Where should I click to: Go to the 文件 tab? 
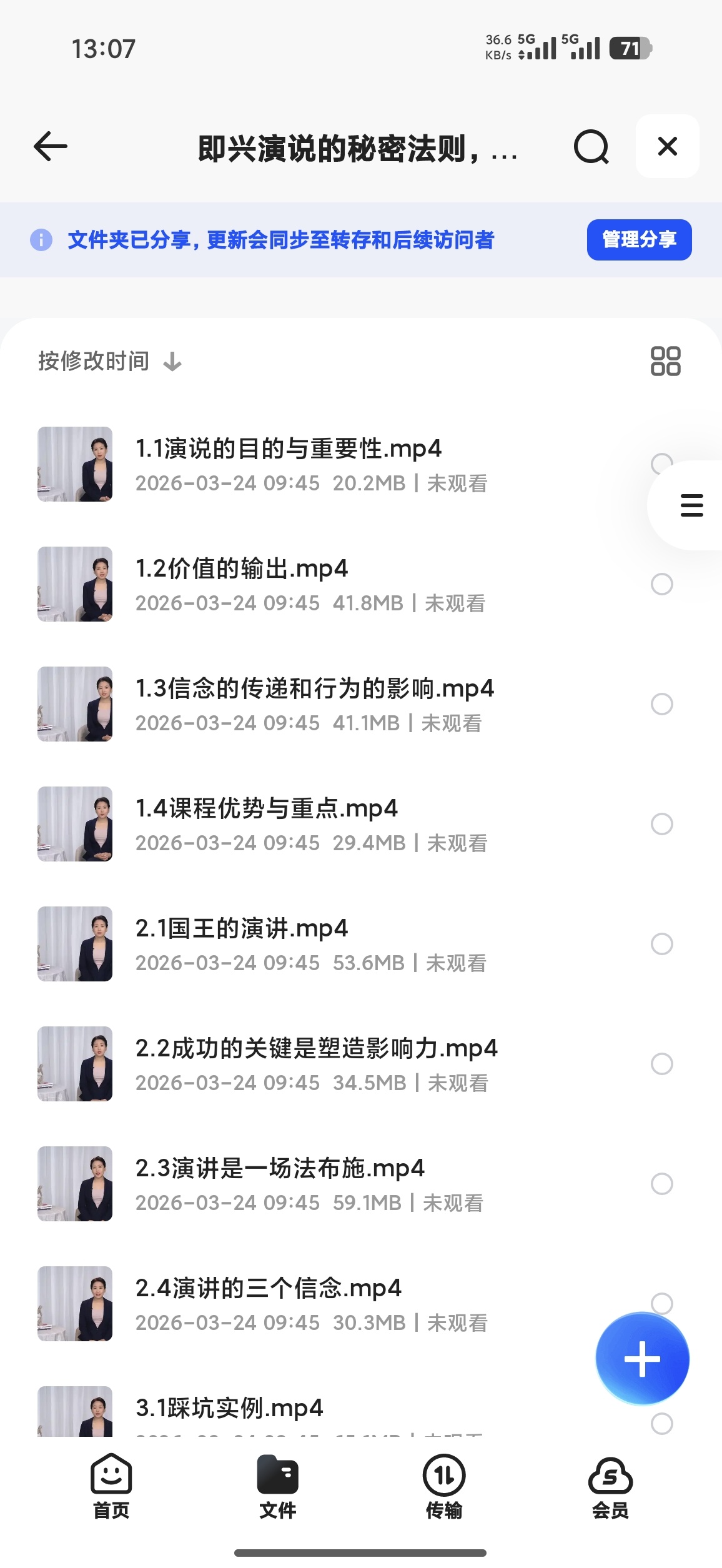278,1487
